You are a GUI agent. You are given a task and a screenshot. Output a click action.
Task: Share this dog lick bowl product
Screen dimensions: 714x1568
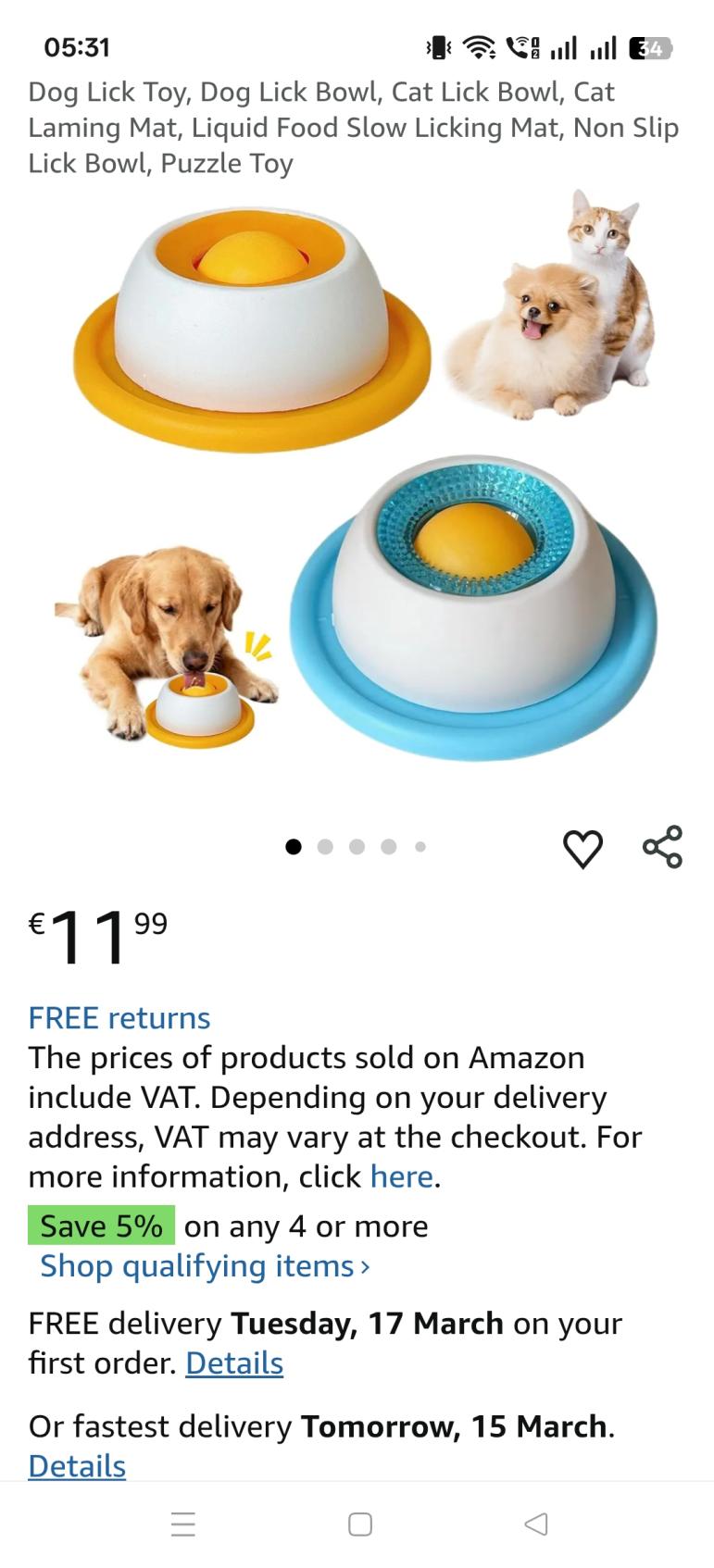[x=662, y=847]
